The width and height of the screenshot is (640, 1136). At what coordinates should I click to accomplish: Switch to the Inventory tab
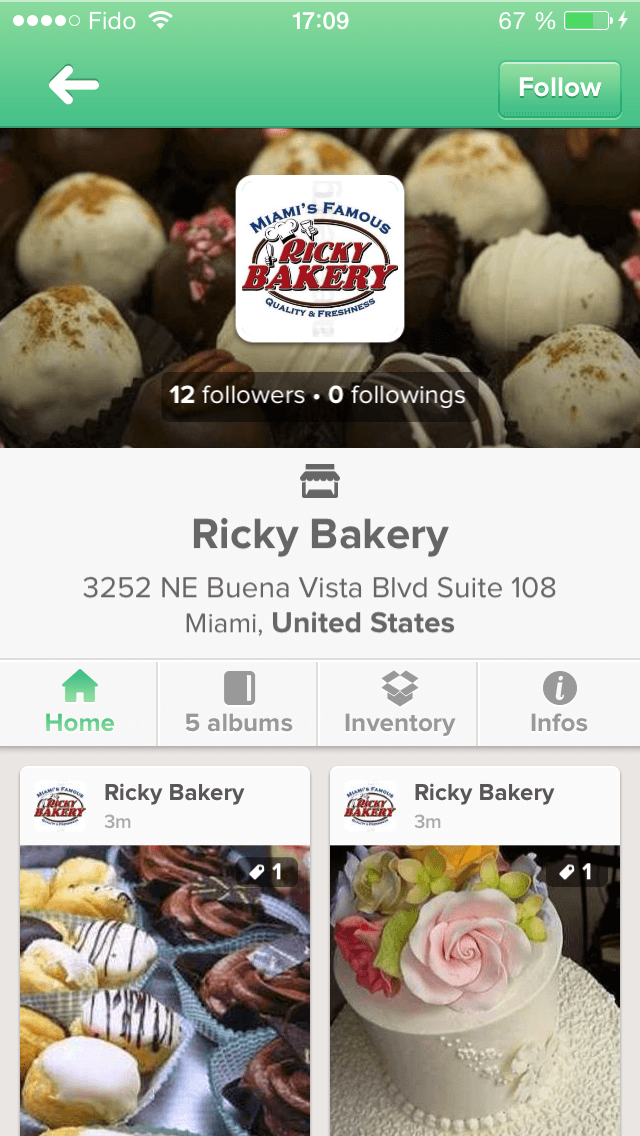[x=399, y=703]
